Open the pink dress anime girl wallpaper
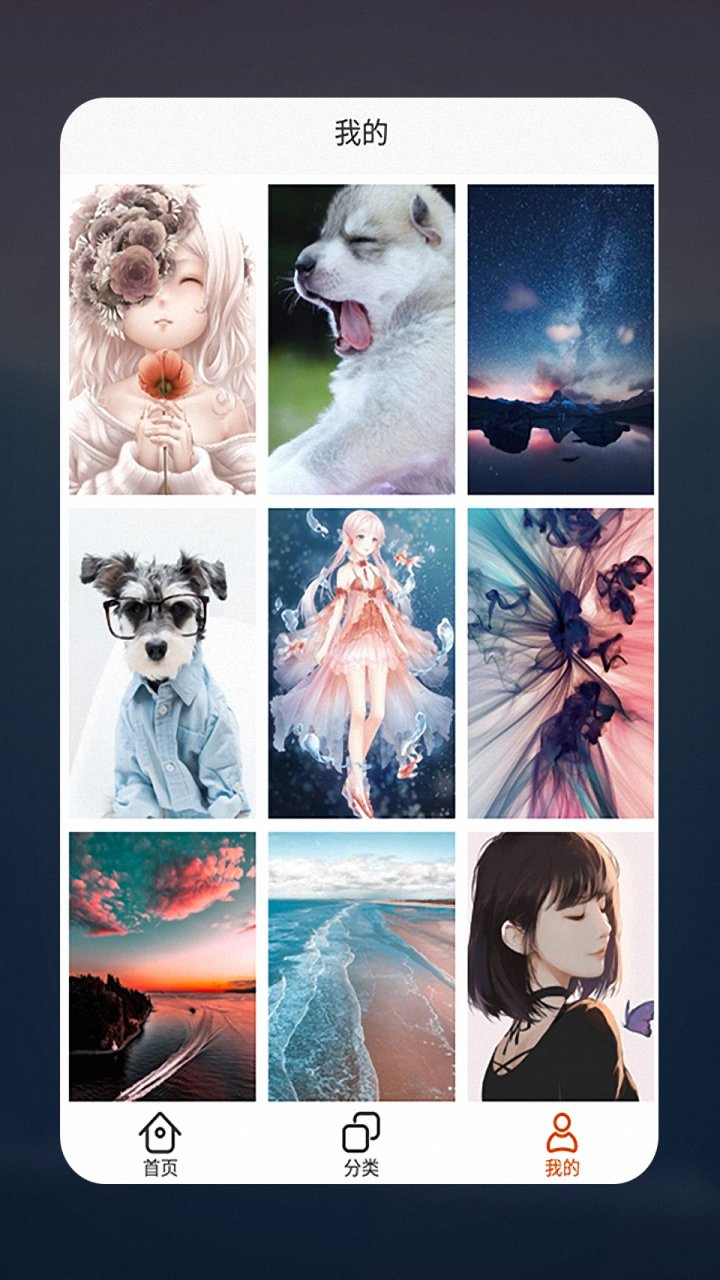Screen dimensions: 720x1280 coord(361,663)
